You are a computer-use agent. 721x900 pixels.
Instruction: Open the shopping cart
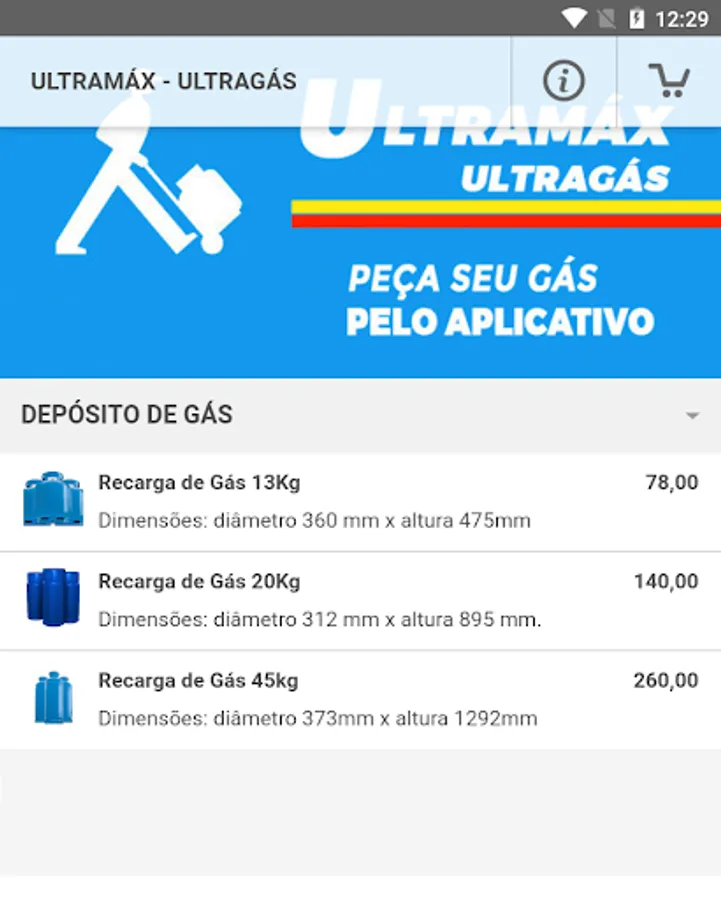click(x=669, y=81)
